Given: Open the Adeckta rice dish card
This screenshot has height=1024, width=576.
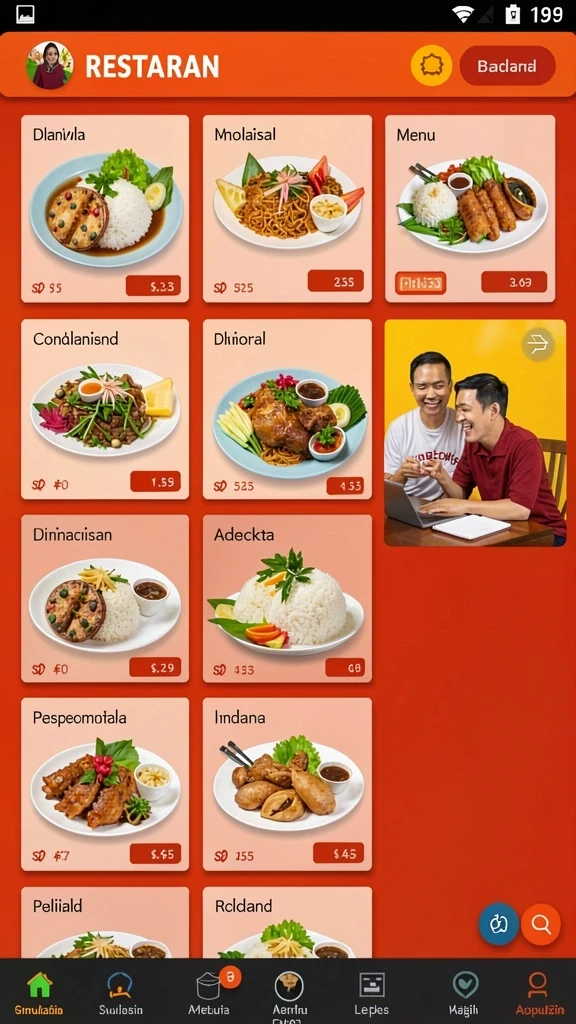Looking at the screenshot, I should tap(287, 599).
